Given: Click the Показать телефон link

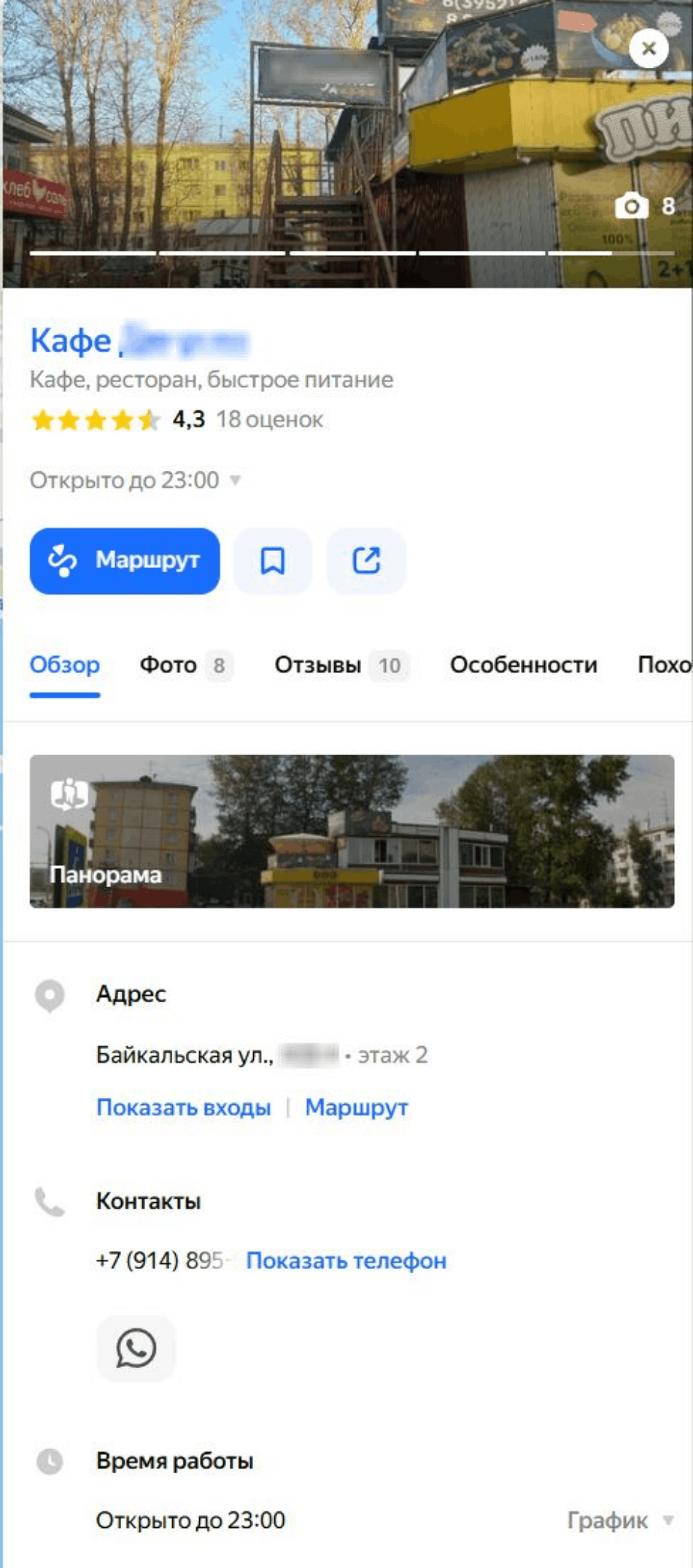Looking at the screenshot, I should pyautogui.click(x=347, y=1260).
